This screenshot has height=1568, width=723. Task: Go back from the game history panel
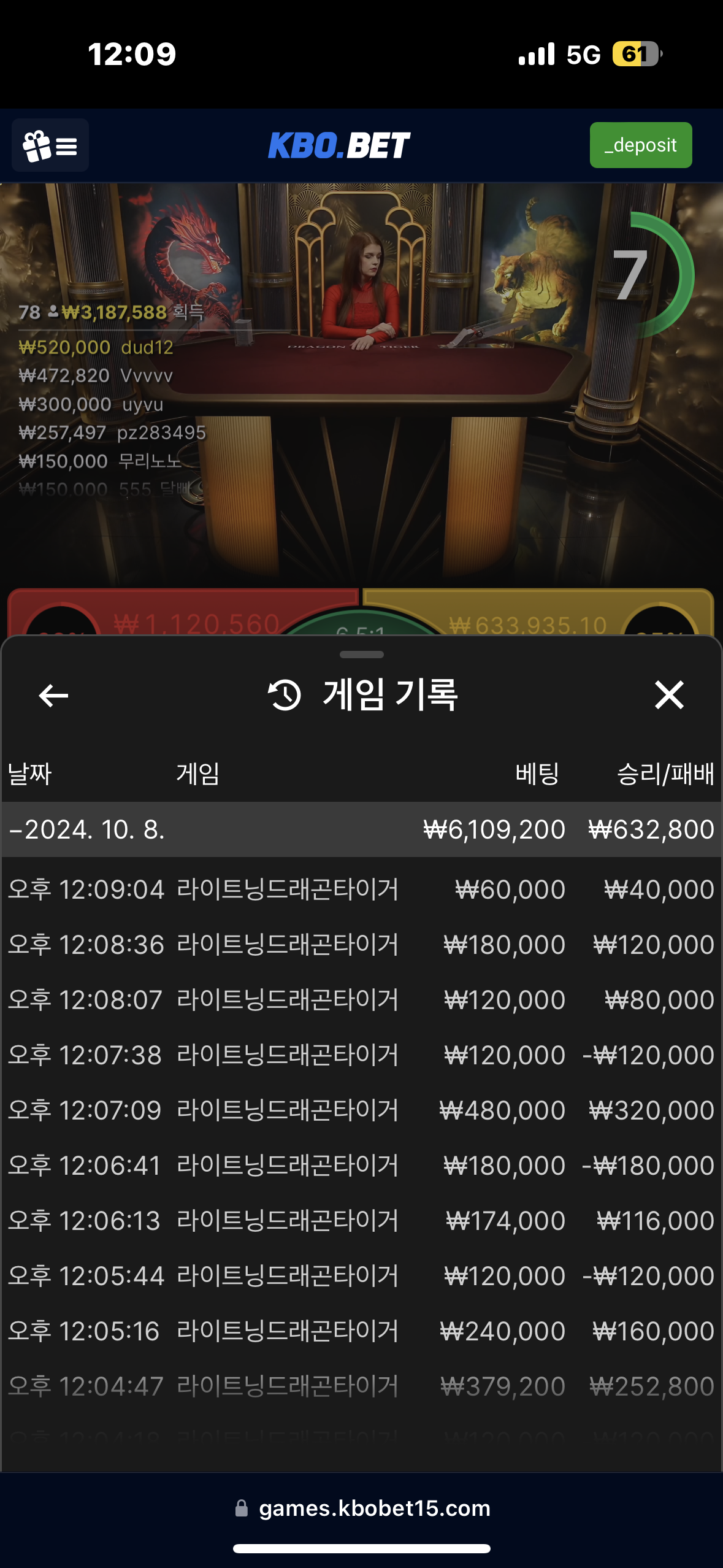(53, 695)
